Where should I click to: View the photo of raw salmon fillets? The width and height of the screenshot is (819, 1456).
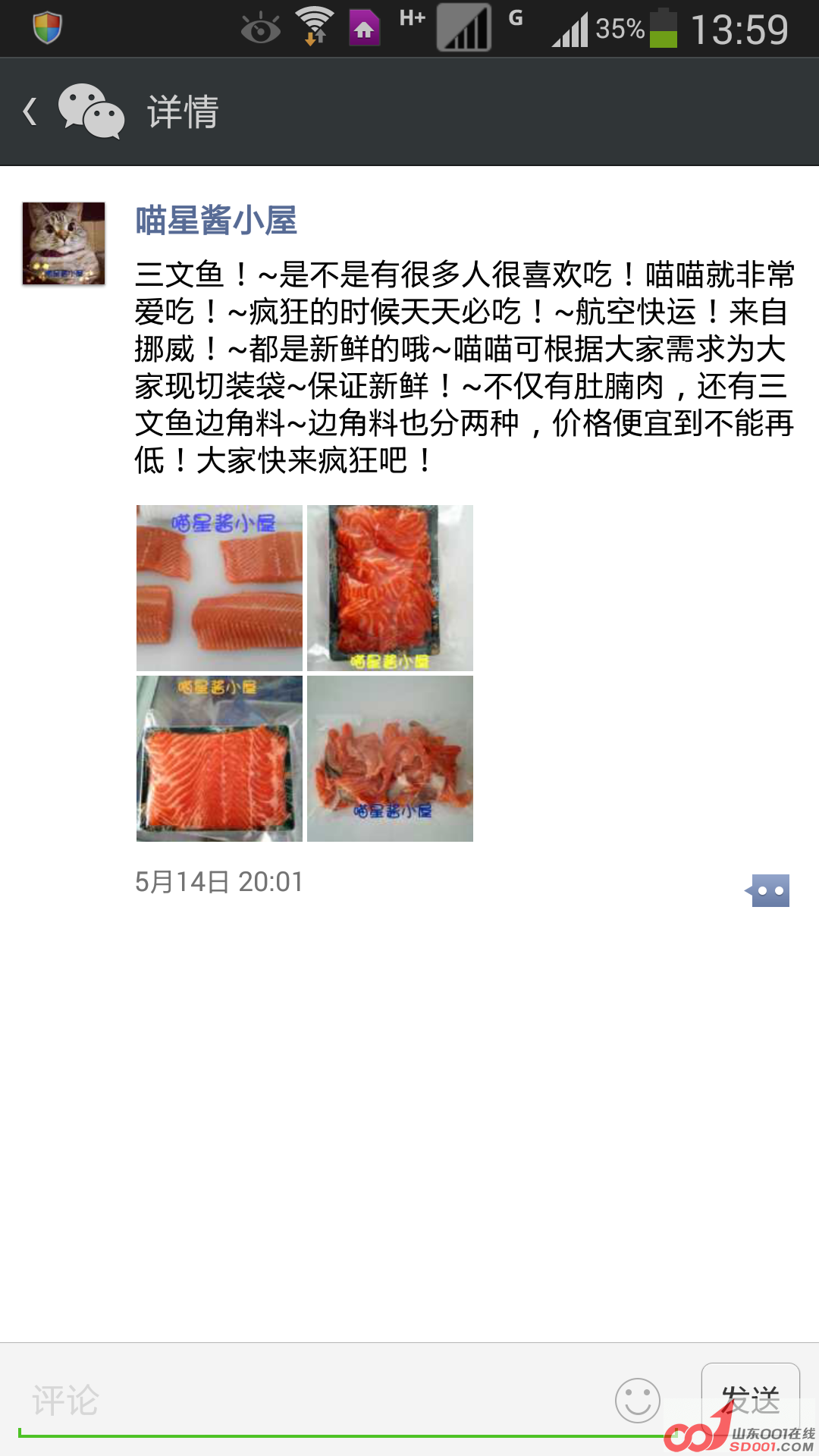click(219, 588)
